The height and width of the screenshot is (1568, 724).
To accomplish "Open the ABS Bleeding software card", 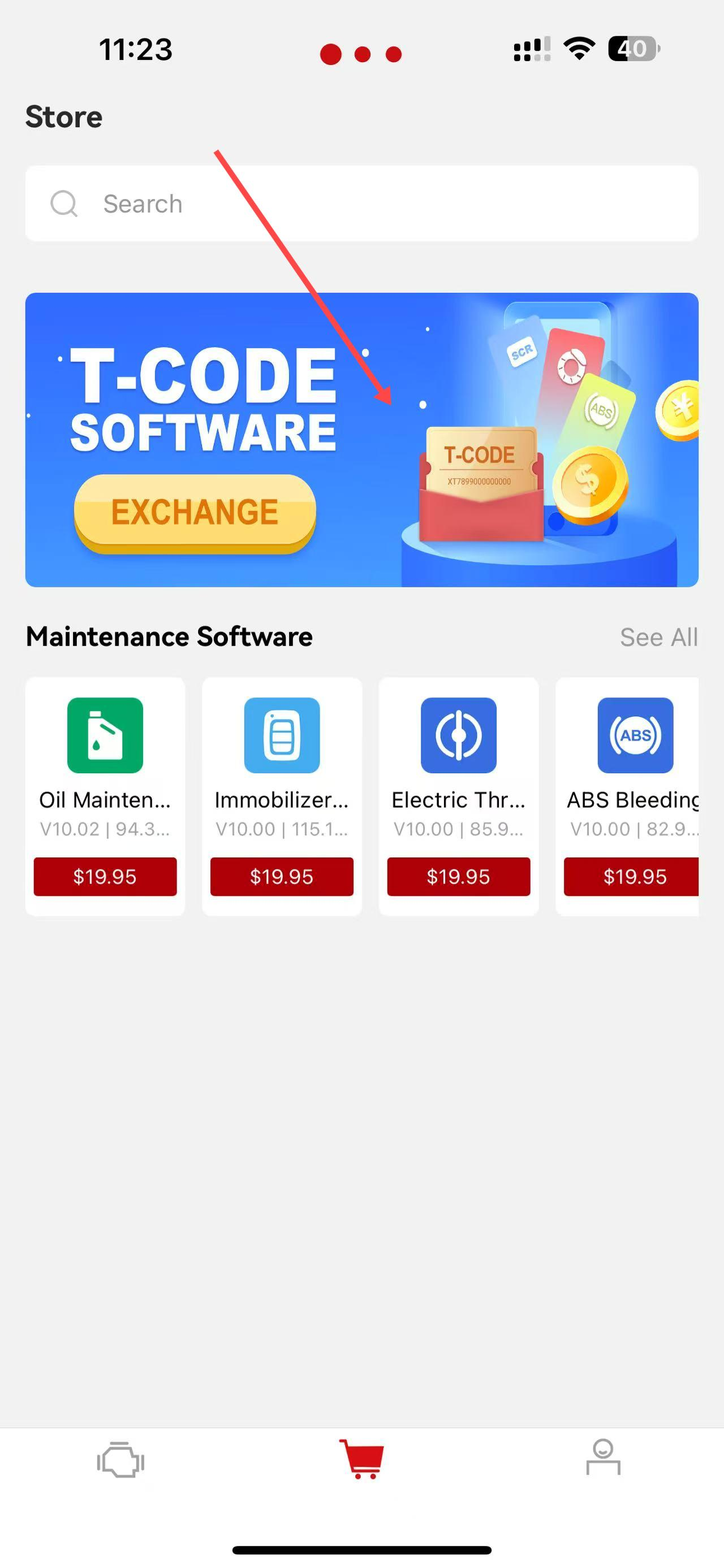I will pyautogui.click(x=633, y=755).
